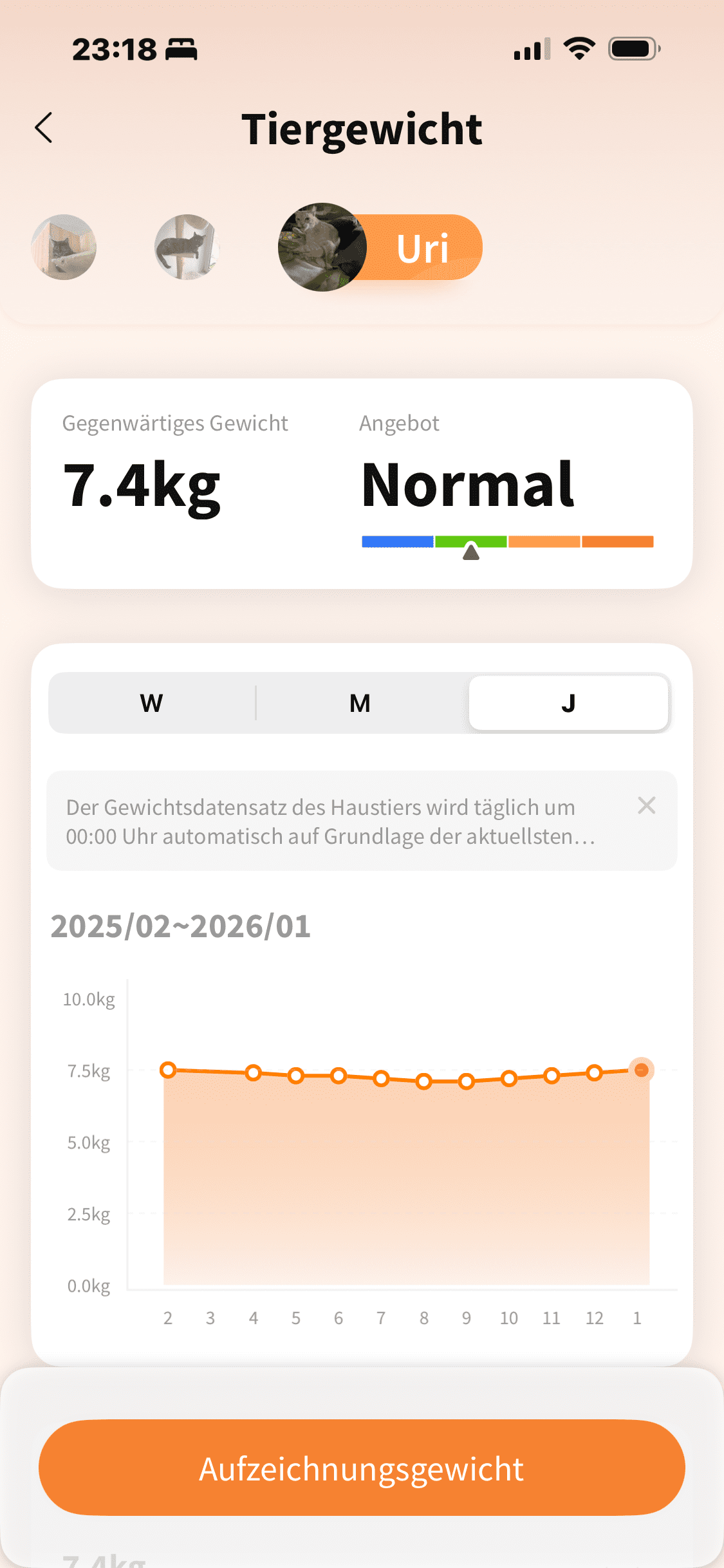Switch to the M monthly view
The width and height of the screenshot is (724, 1568).
(x=360, y=703)
